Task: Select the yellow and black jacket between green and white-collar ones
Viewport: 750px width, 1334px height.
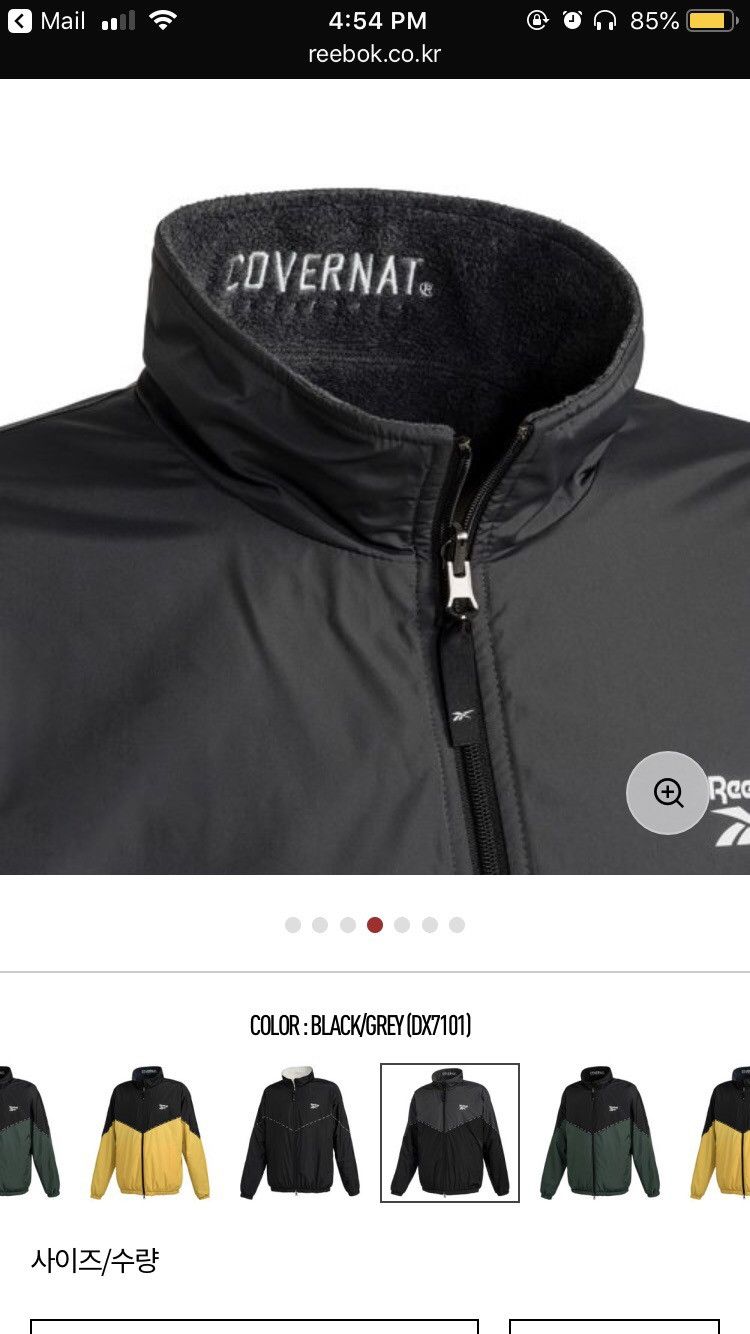Action: (x=150, y=1133)
